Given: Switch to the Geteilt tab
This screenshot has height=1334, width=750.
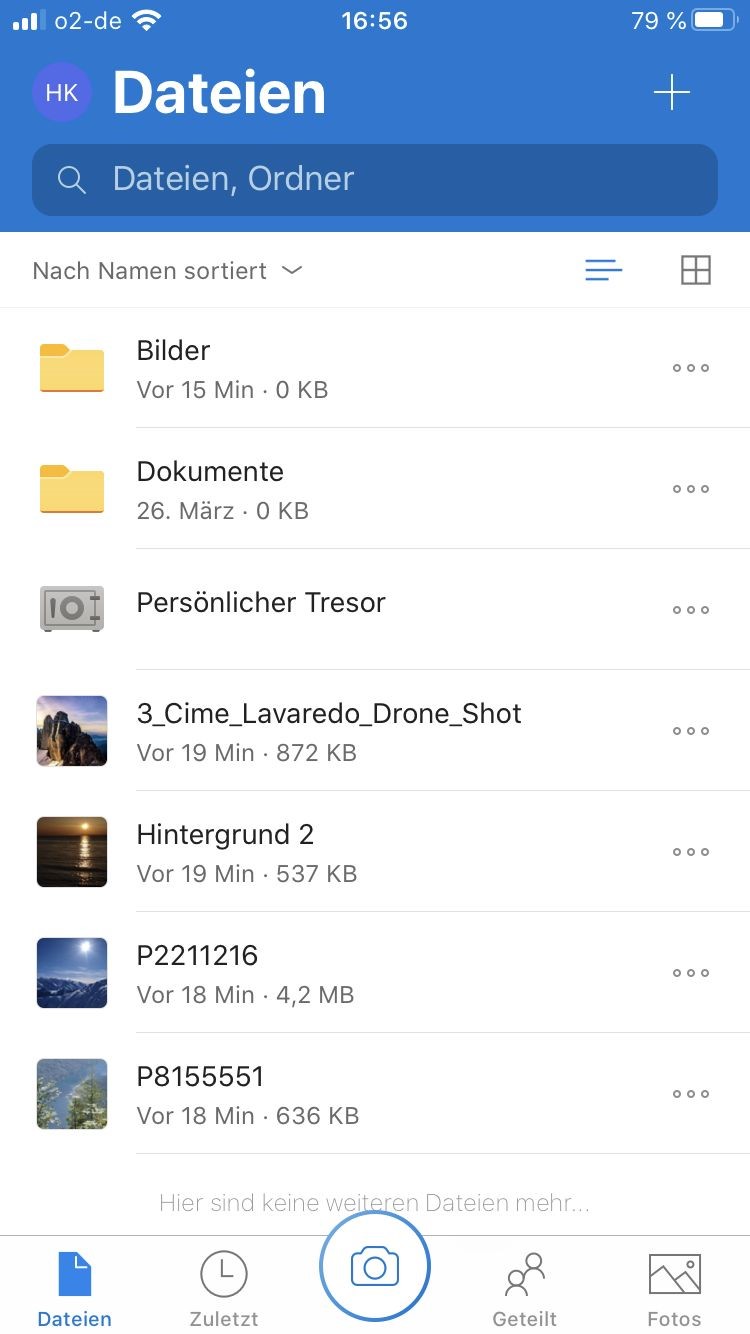Looking at the screenshot, I should coord(525,1288).
